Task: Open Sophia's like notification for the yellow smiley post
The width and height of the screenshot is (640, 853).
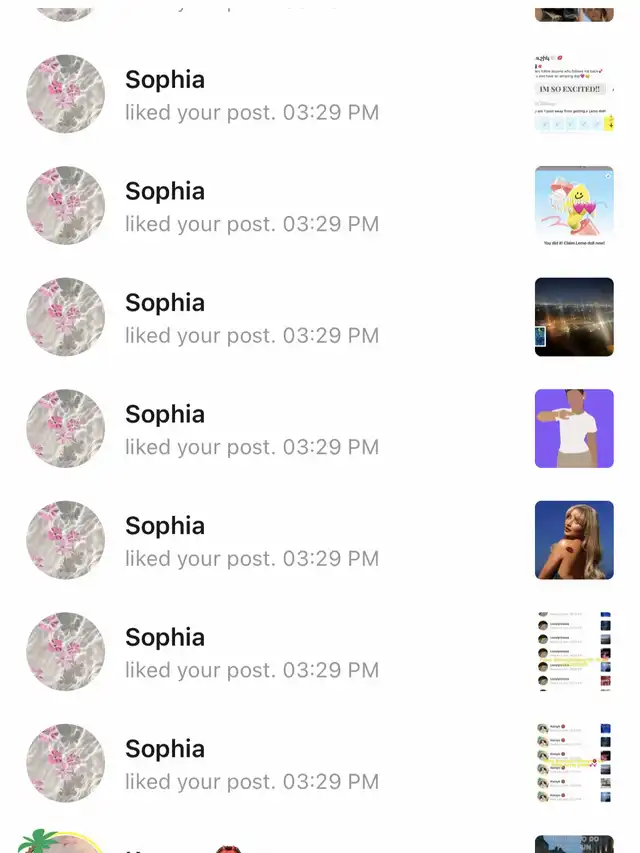Action: point(252,206)
